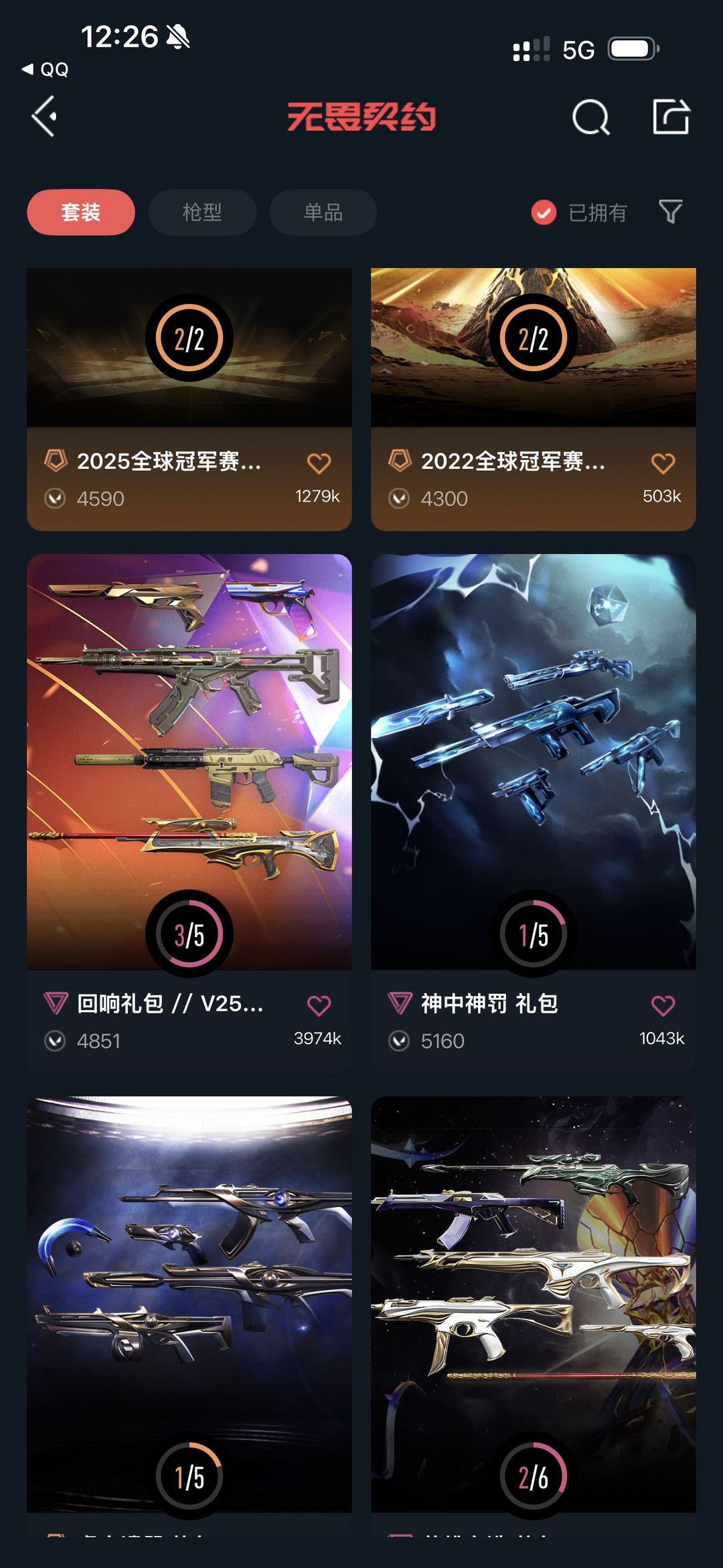723x1568 pixels.
Task: Toggle the 已拥有 owned filter checkbox
Action: coord(542,212)
